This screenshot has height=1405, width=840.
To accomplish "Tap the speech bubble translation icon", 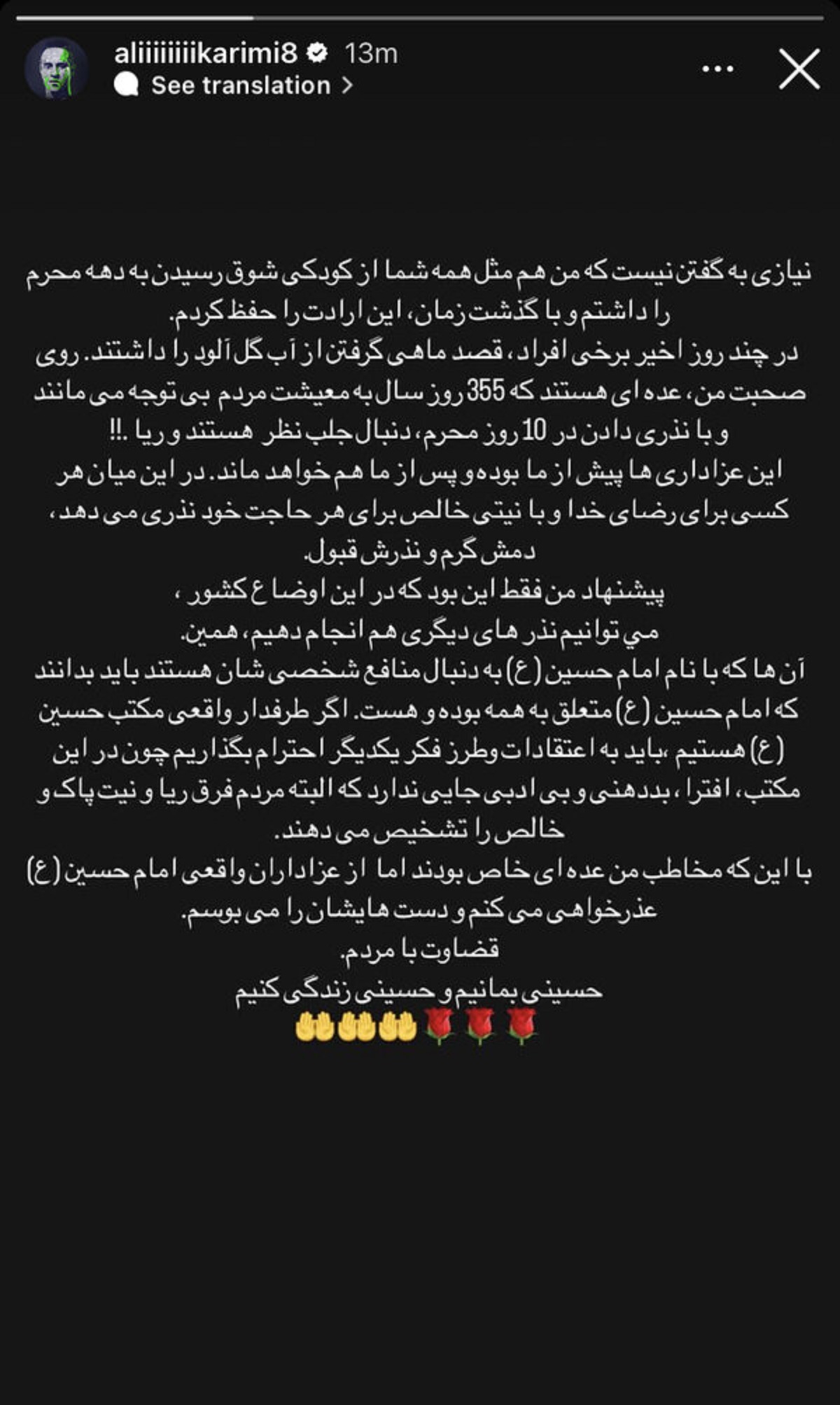I will pos(129,84).
